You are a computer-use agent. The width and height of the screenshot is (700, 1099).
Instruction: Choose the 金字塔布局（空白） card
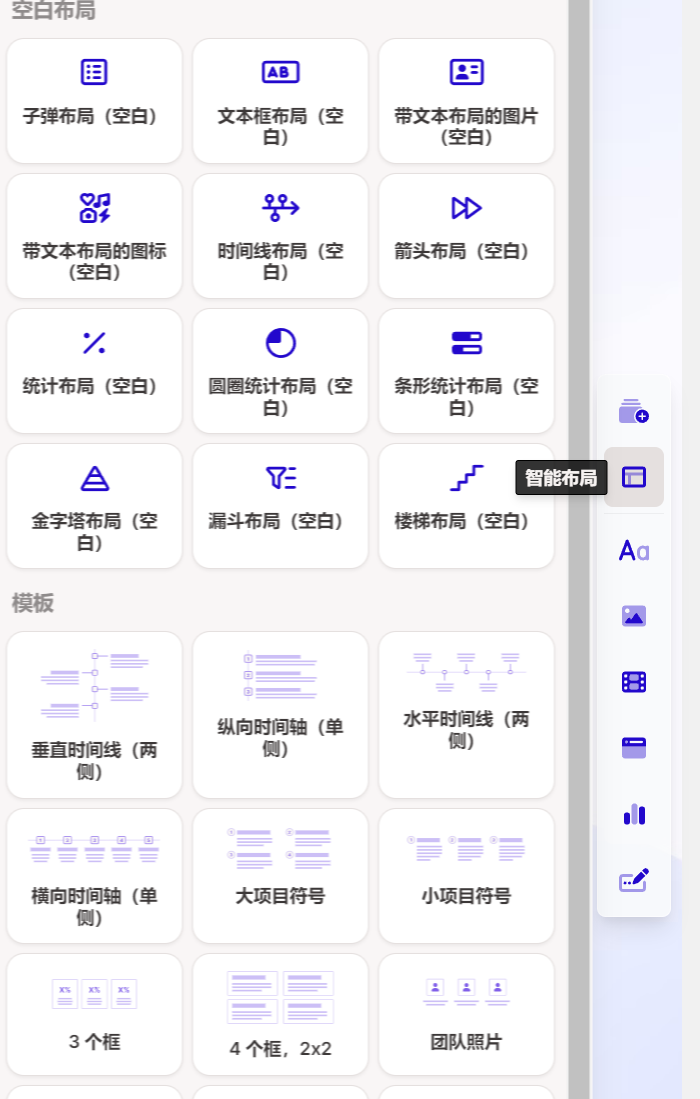[x=95, y=506]
